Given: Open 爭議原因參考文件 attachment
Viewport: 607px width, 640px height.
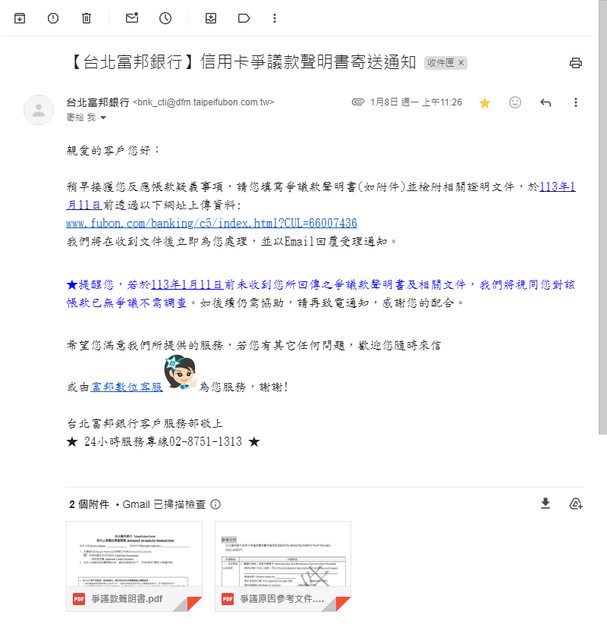Looking at the screenshot, I should (283, 566).
